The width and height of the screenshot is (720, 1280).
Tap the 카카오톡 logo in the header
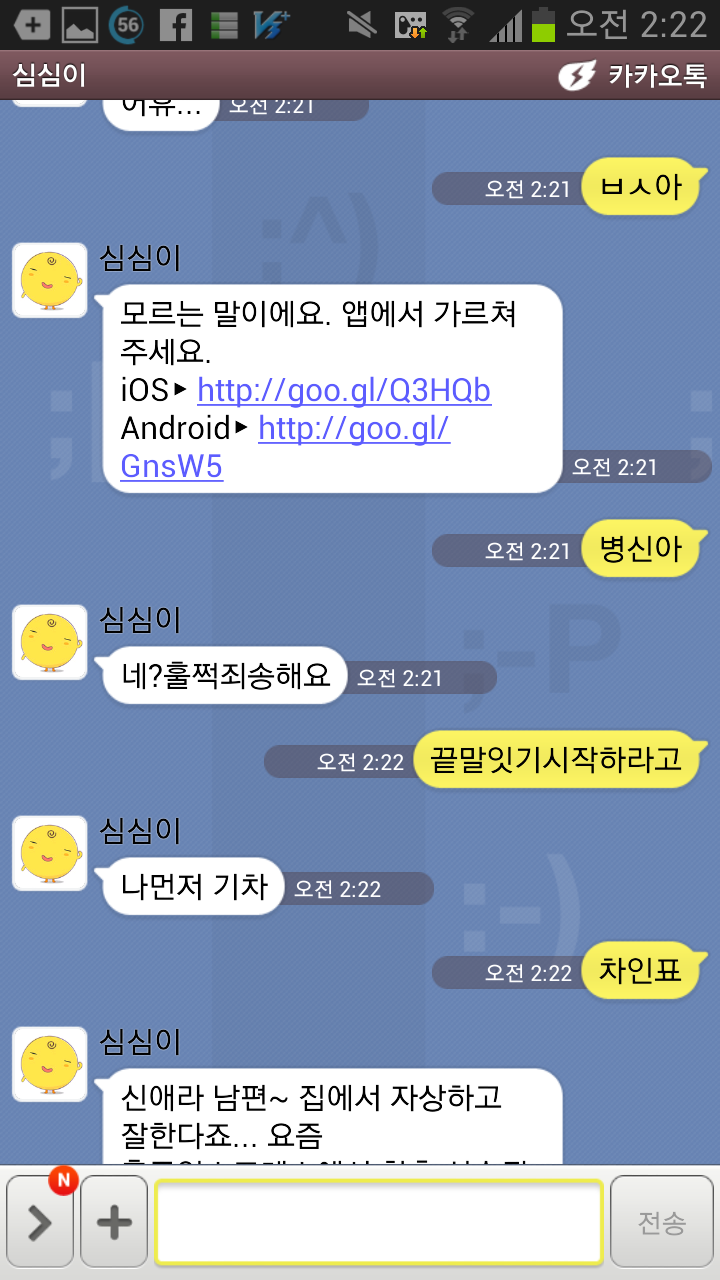tap(633, 76)
